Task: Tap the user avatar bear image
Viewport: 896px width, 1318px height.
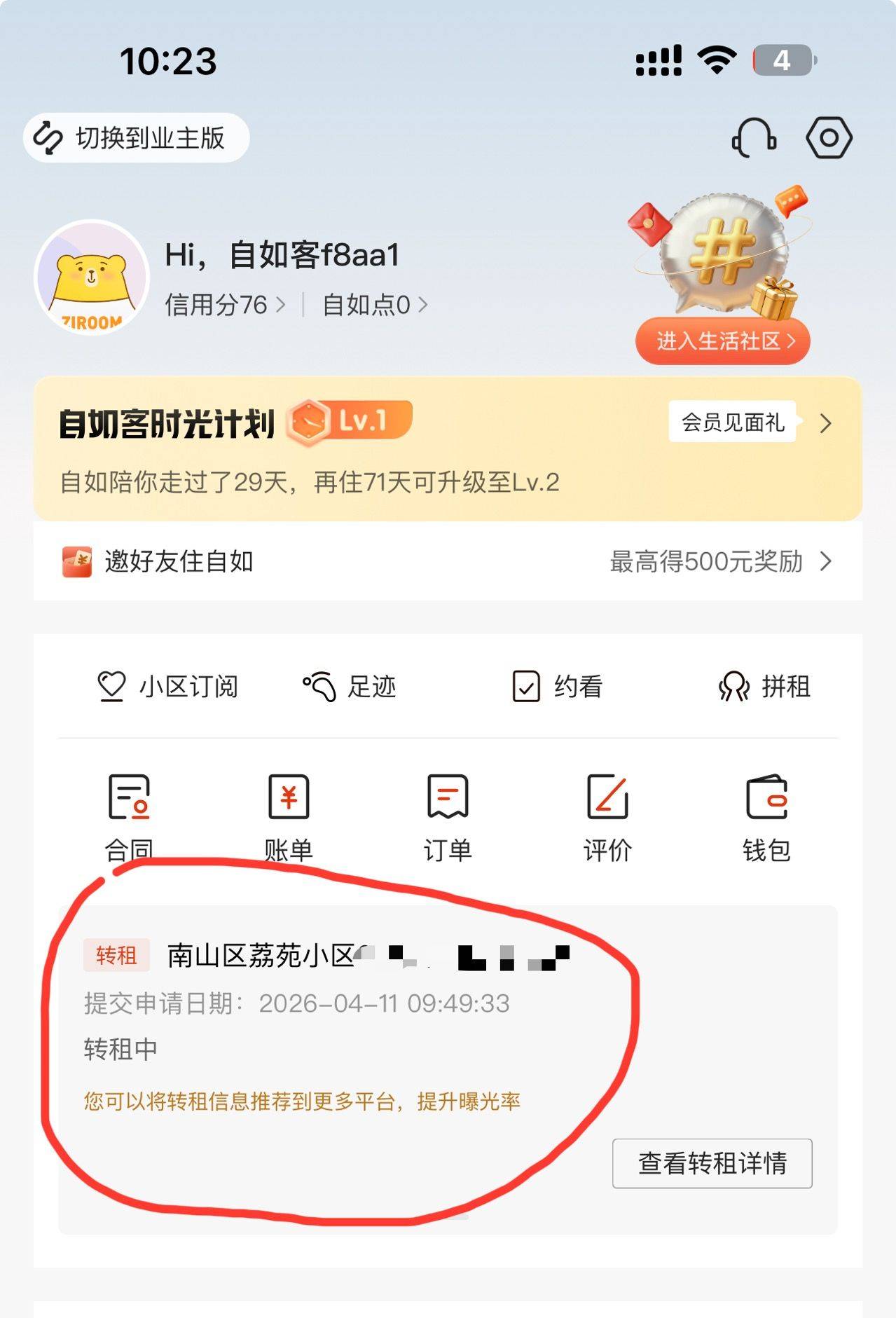Action: [91, 277]
